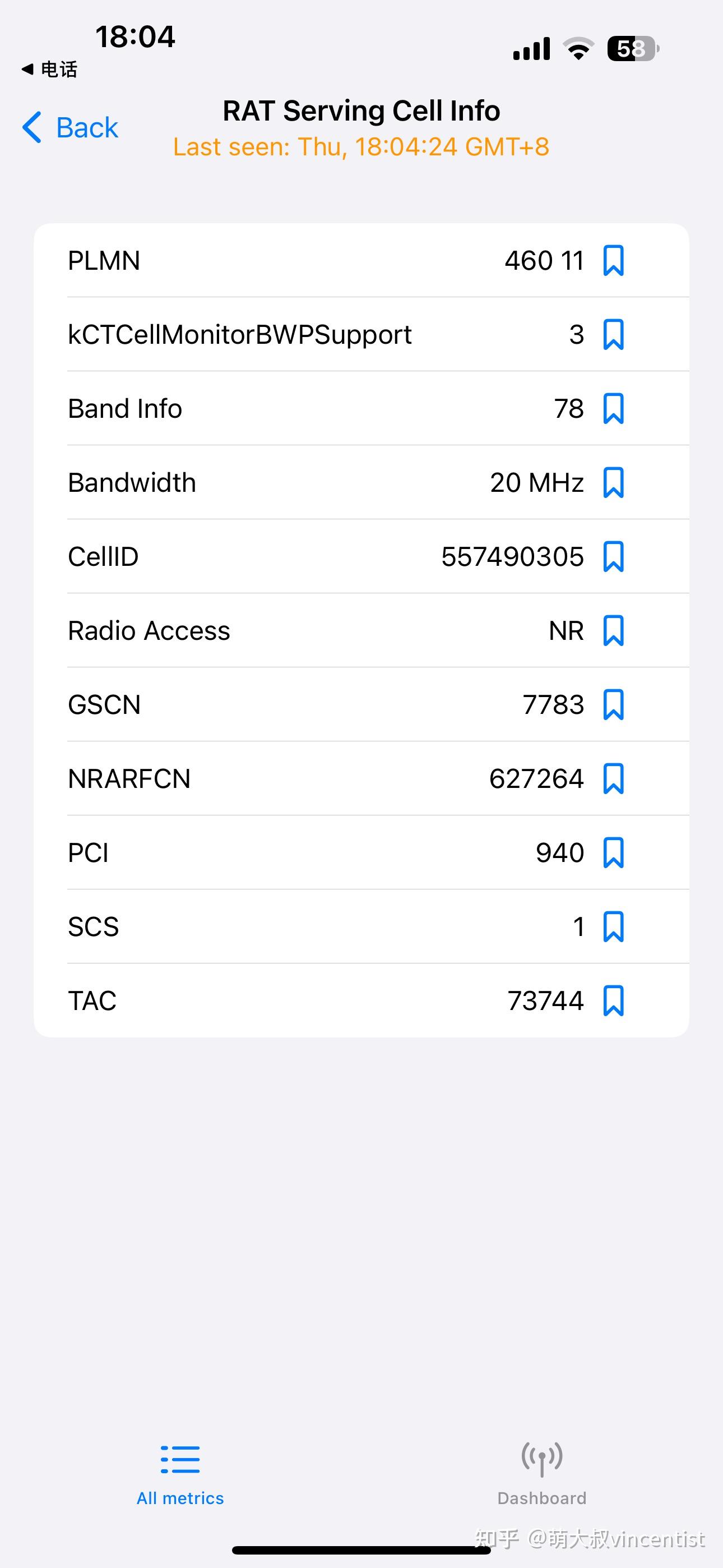Screen dimensions: 723x1568
Task: Tap the Last seen timestamp text
Action: click(x=361, y=147)
